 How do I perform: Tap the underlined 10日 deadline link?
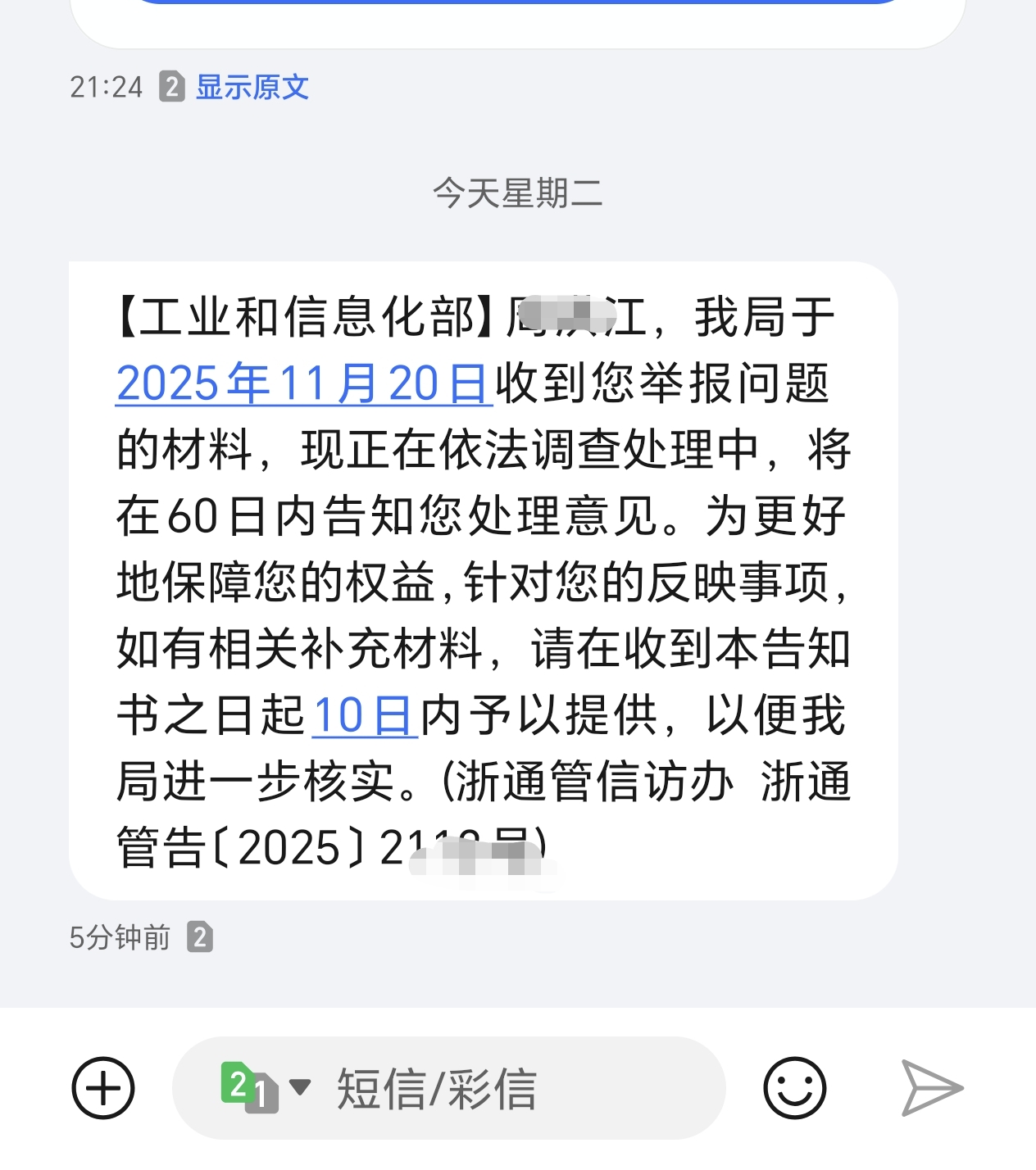(x=364, y=717)
